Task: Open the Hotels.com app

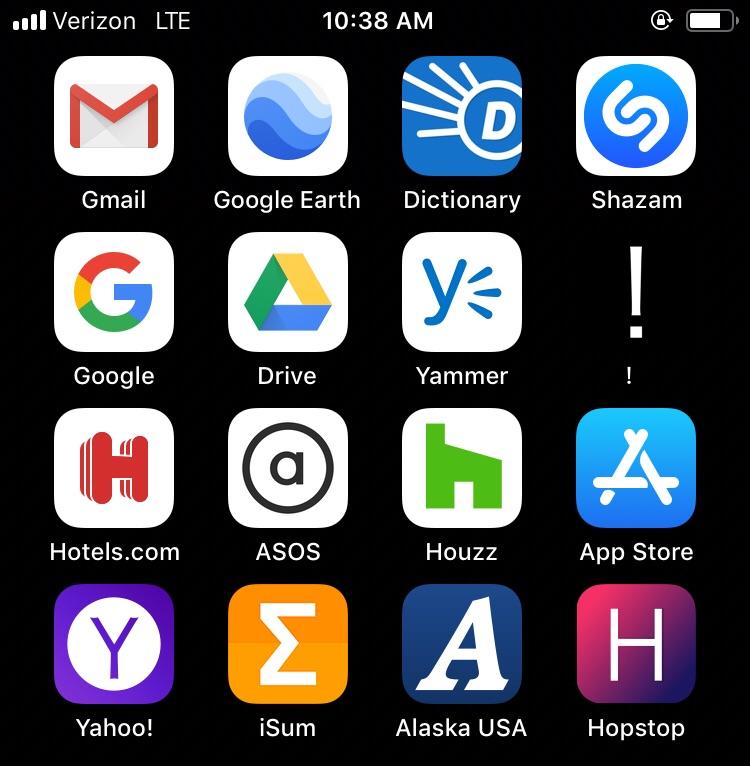Action: click(x=114, y=468)
